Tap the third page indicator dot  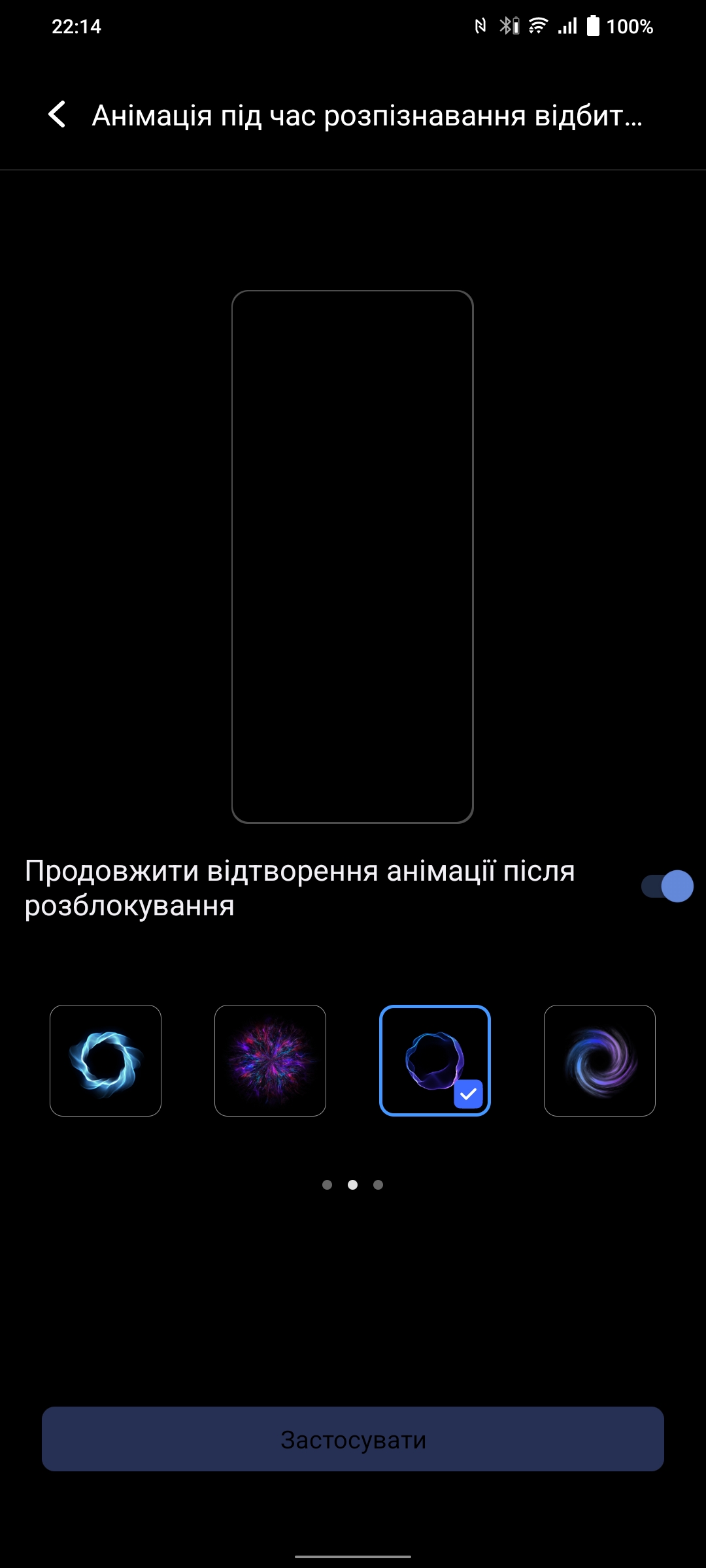pos(378,1184)
